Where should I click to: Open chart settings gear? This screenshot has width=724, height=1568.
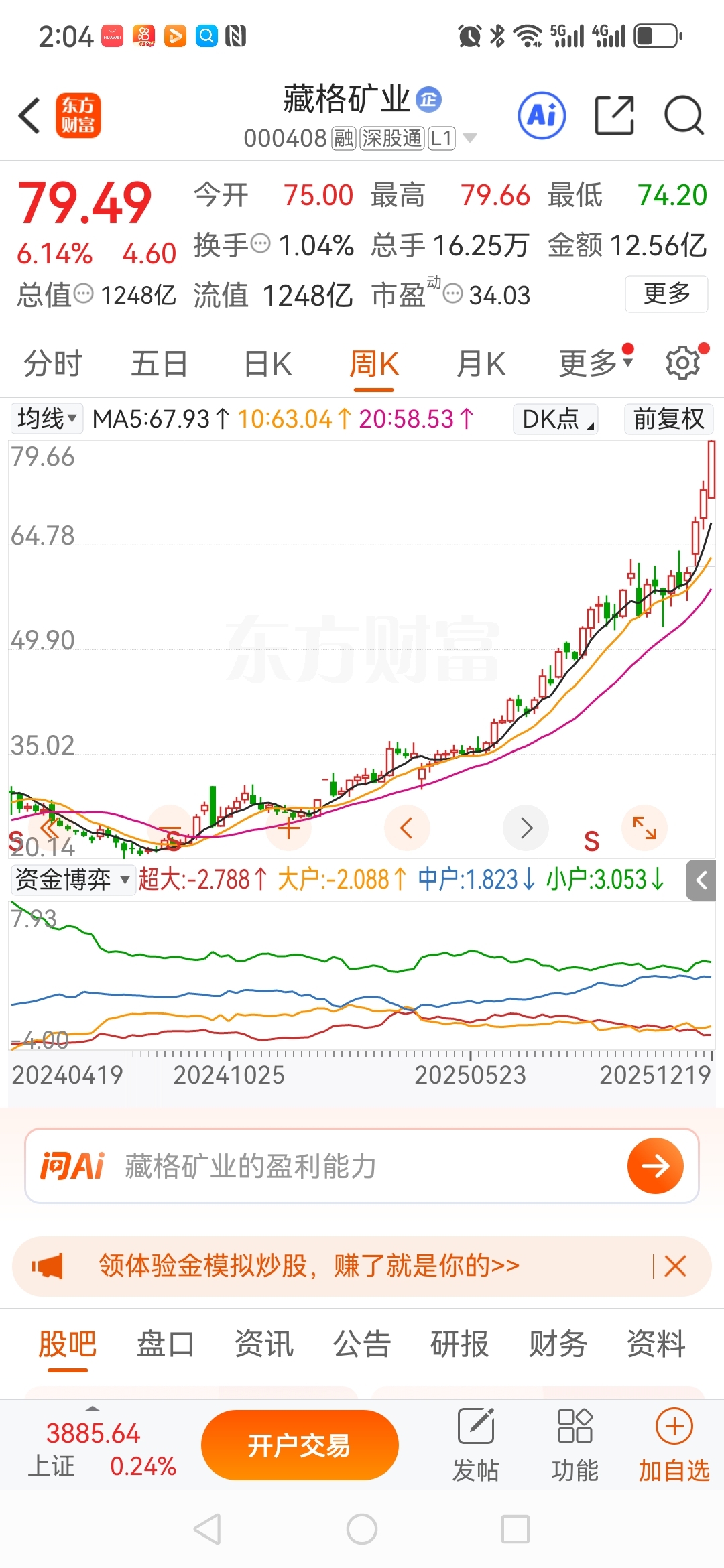point(682,363)
